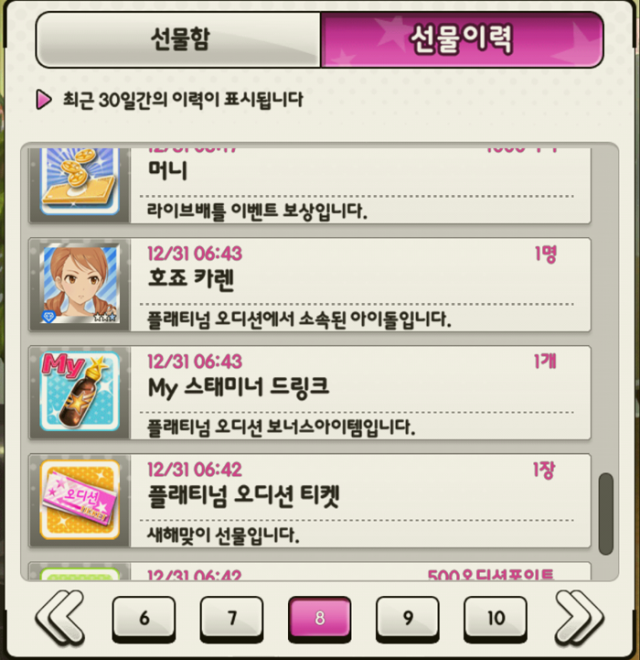
Task: Go to page 6
Action: pos(143,618)
